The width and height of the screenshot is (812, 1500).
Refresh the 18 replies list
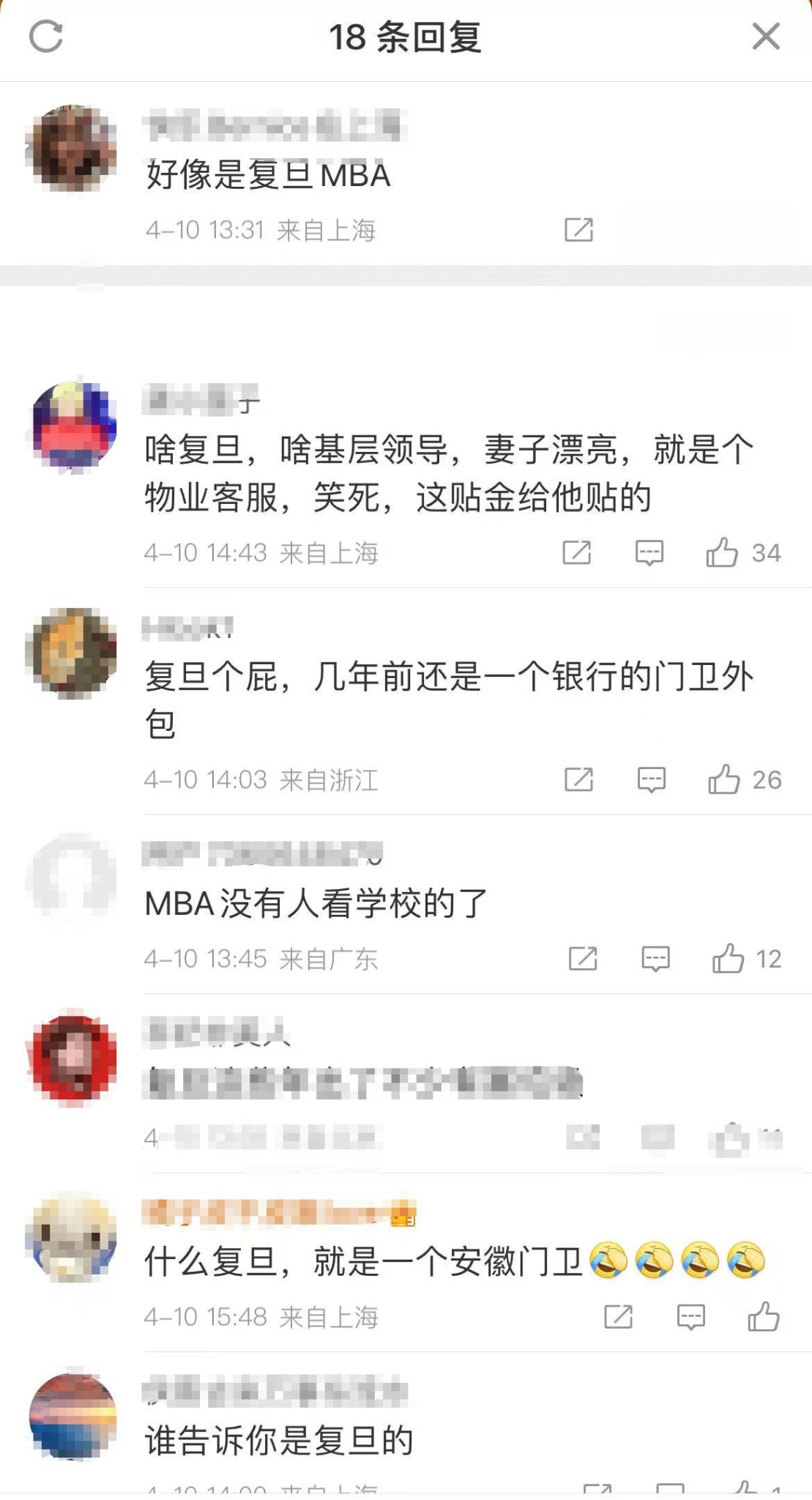46,37
